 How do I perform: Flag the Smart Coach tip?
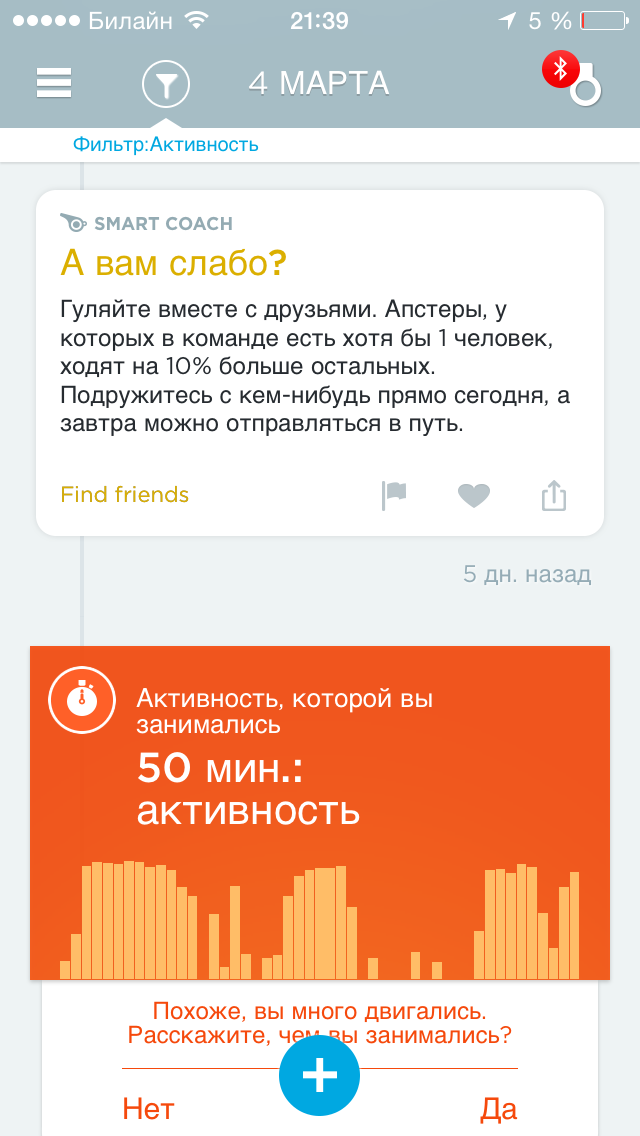394,496
